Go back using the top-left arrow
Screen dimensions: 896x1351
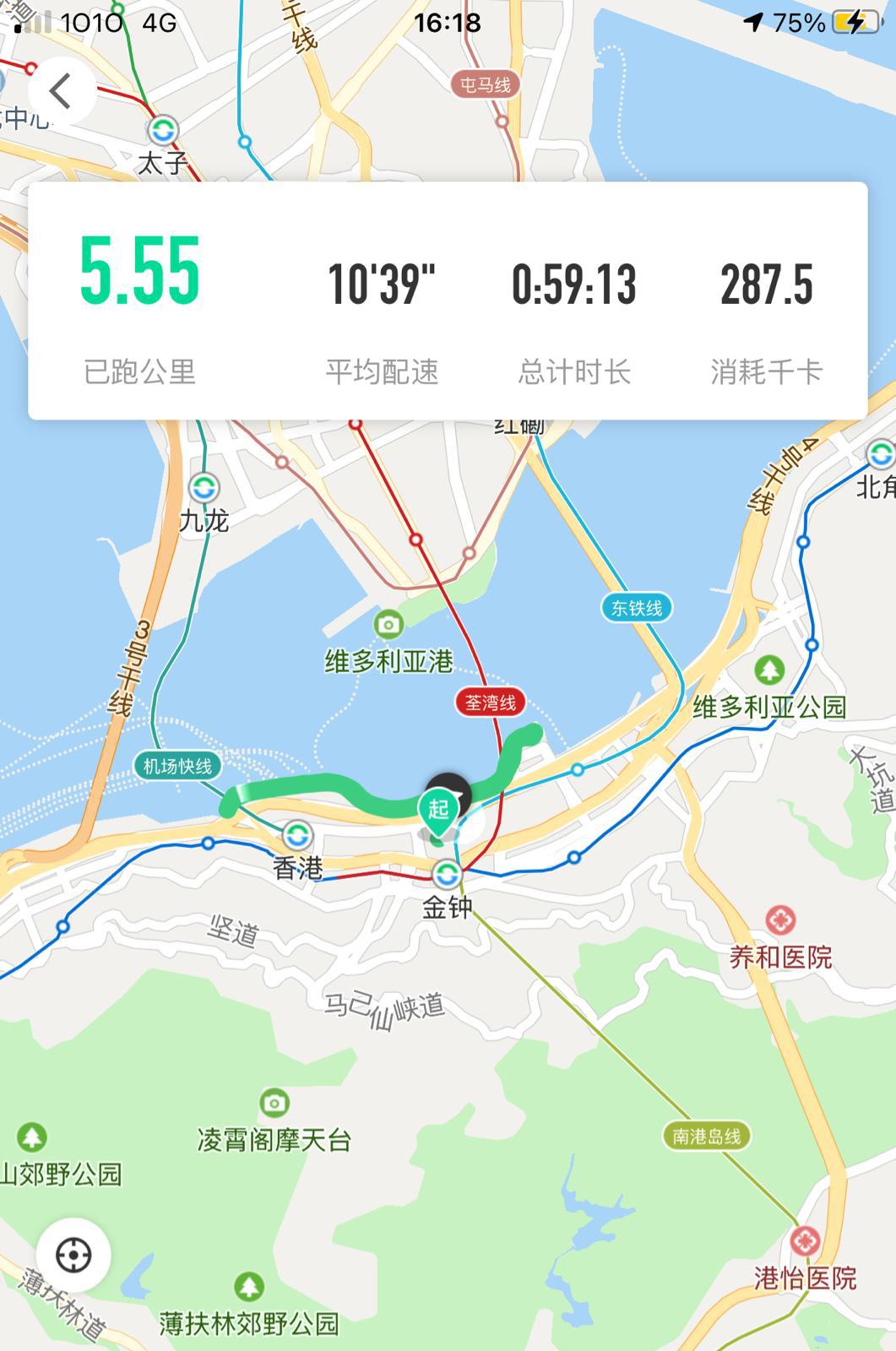click(x=61, y=90)
